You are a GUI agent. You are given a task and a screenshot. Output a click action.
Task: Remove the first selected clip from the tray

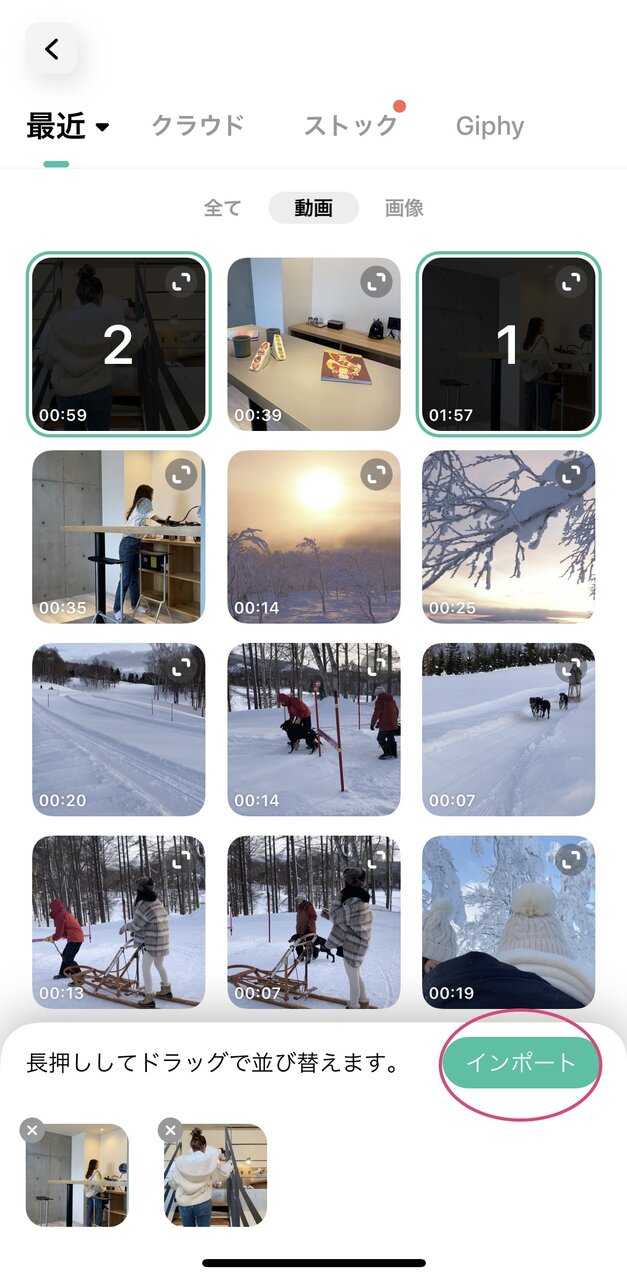pos(32,1131)
